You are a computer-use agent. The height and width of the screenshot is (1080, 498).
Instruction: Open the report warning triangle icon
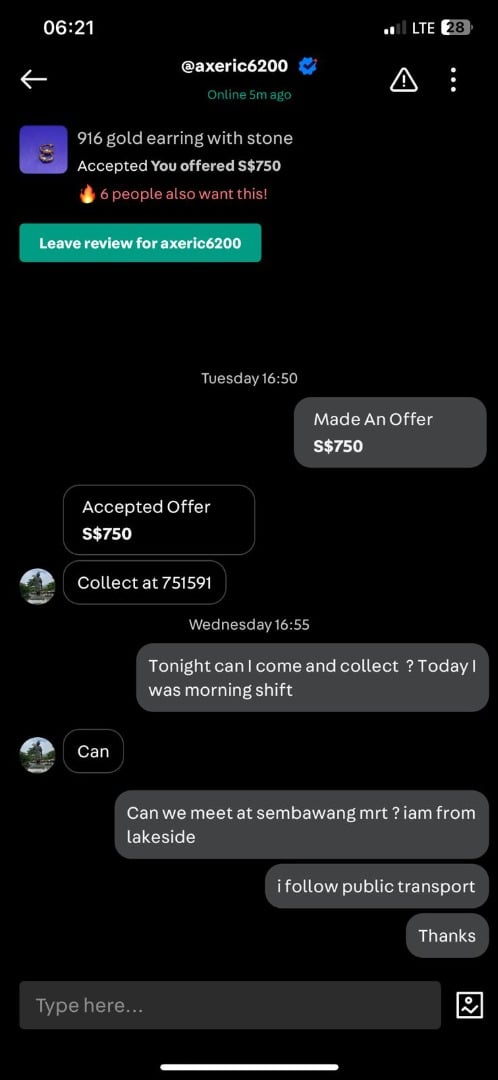pos(404,81)
